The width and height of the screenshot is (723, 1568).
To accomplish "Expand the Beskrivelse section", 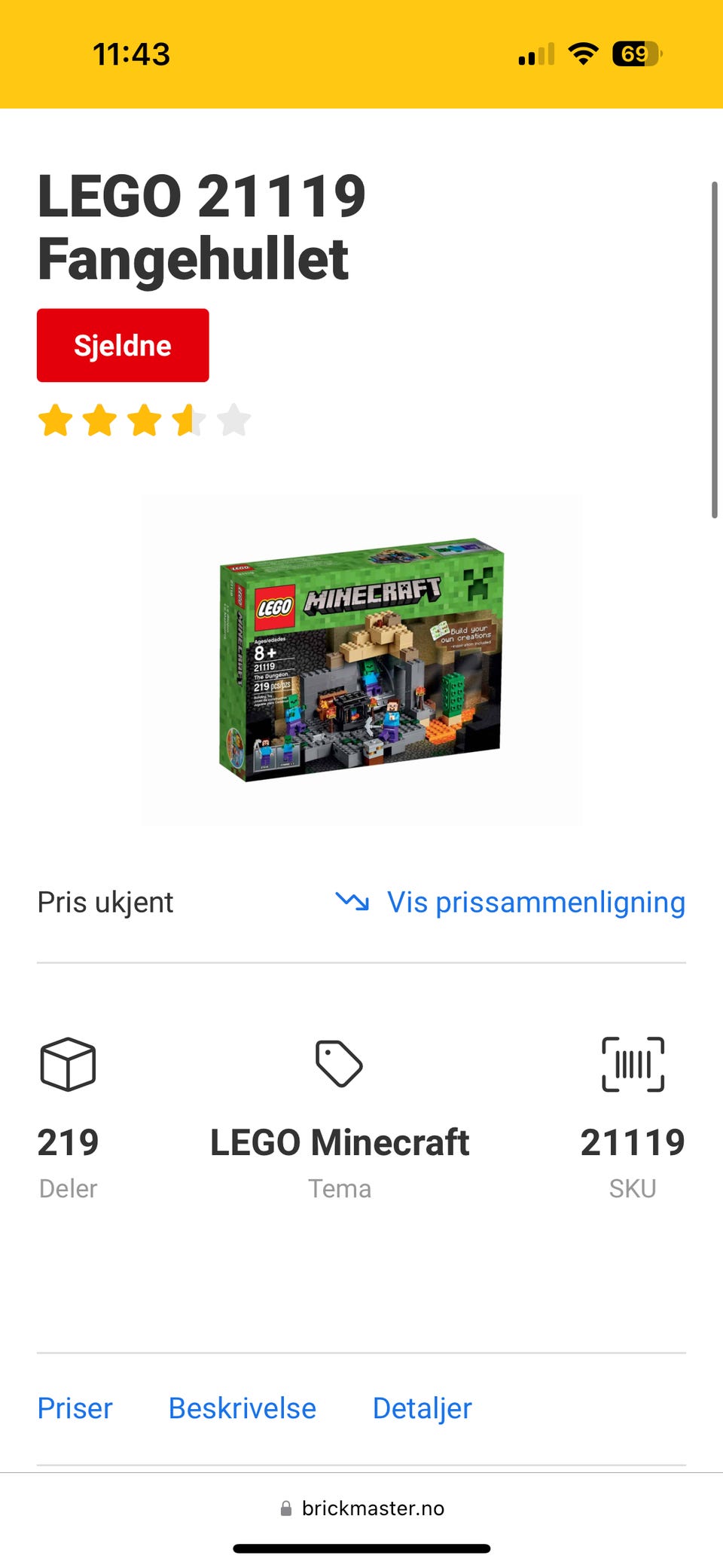I will tap(242, 1408).
